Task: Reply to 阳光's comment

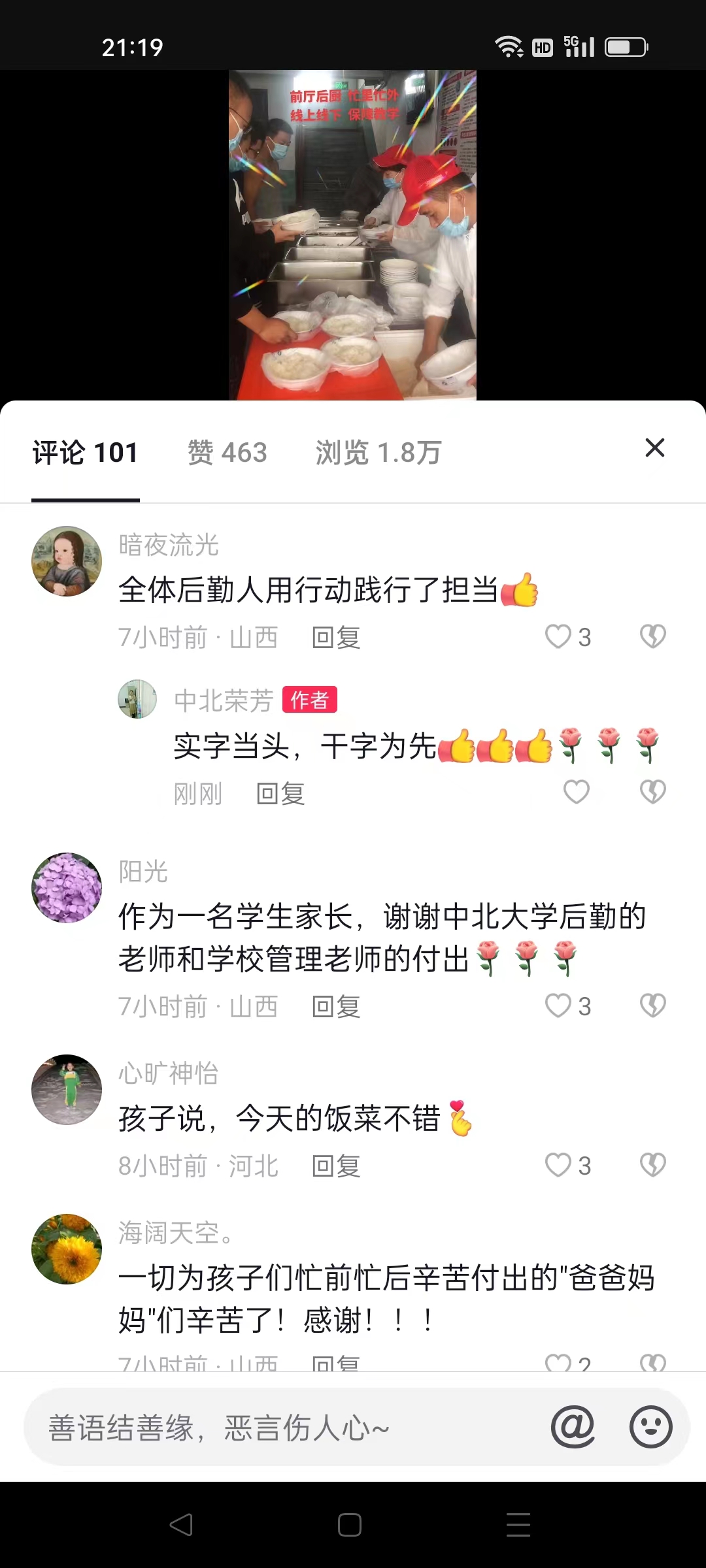Action: point(336,1007)
